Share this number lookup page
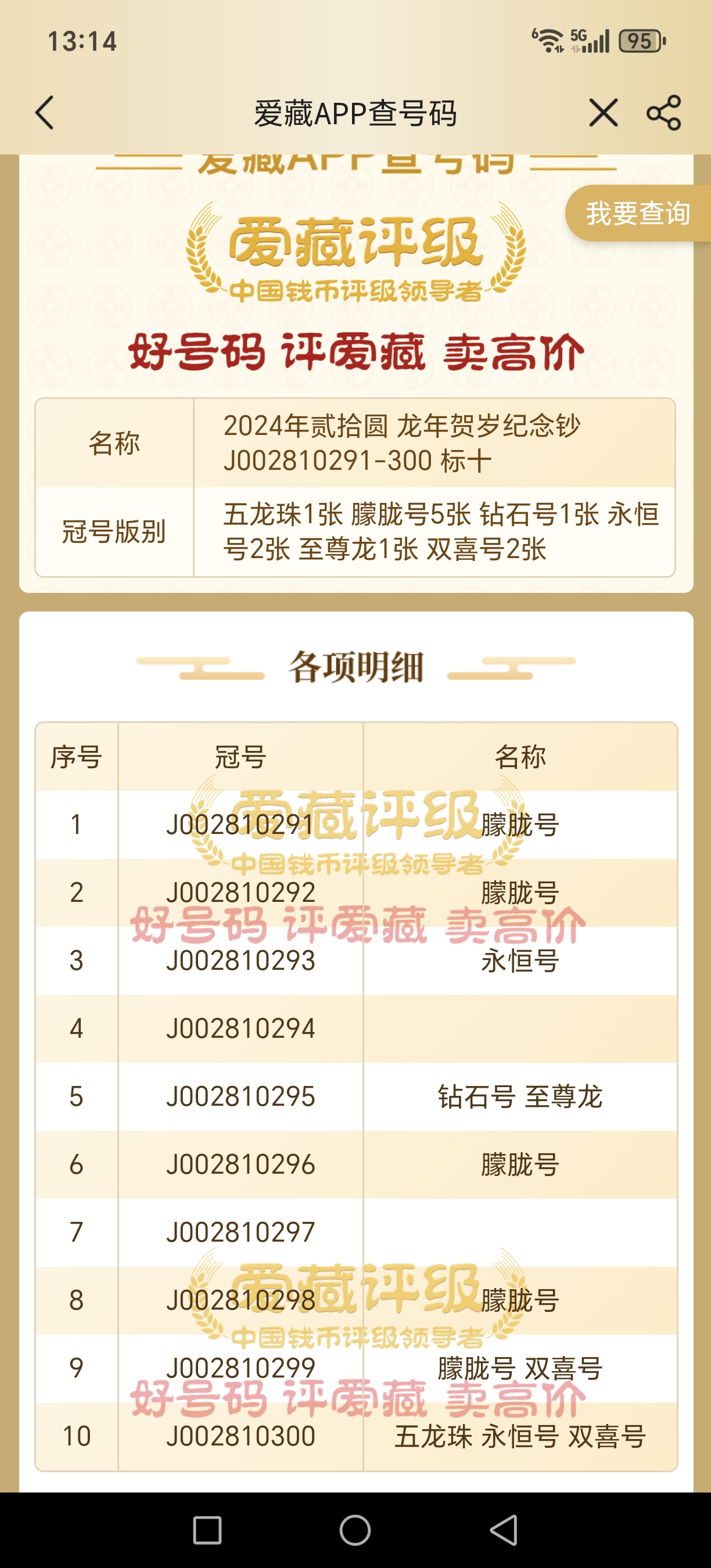 coord(663,113)
